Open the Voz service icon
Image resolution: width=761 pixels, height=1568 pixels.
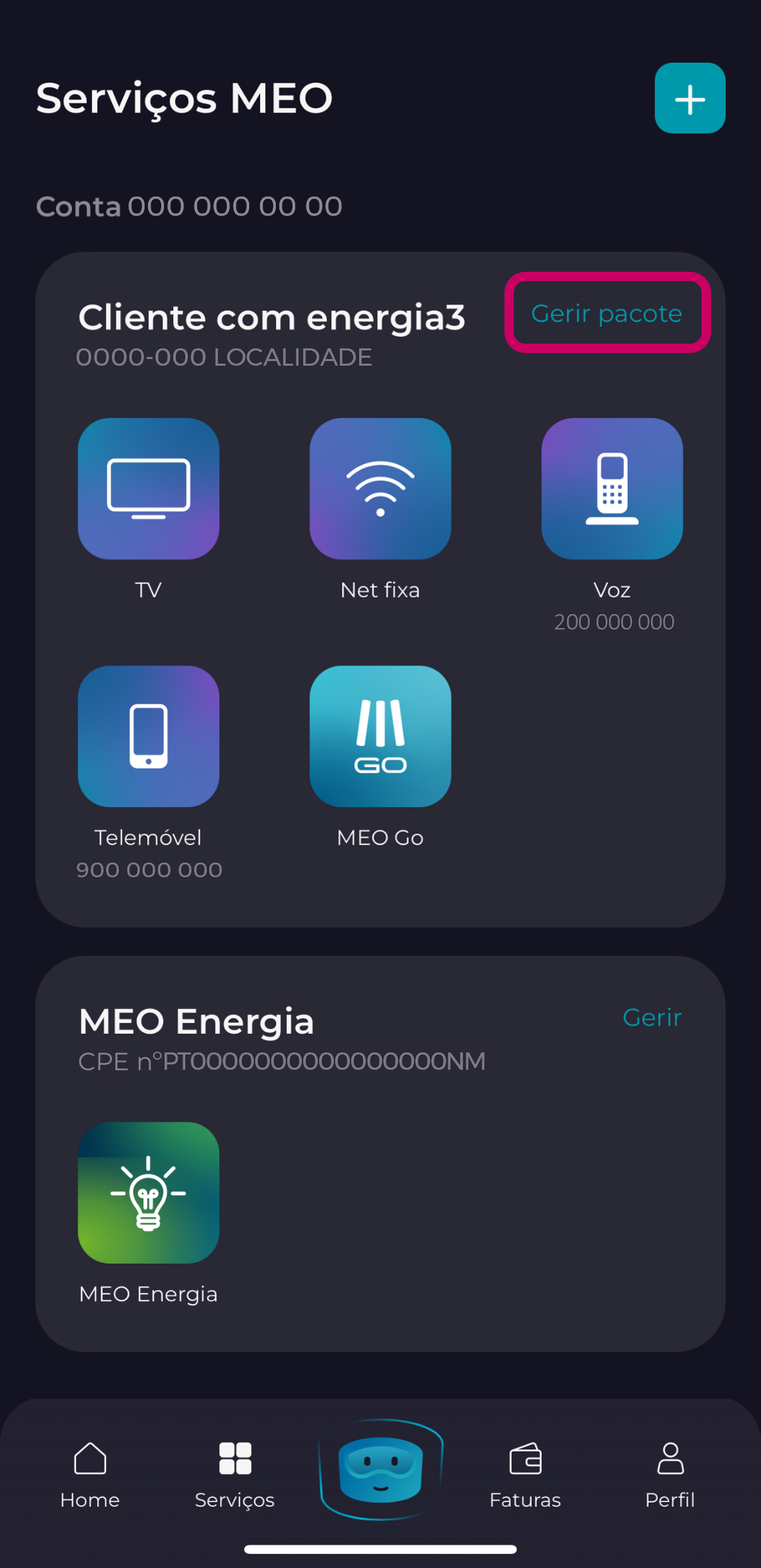[612, 488]
